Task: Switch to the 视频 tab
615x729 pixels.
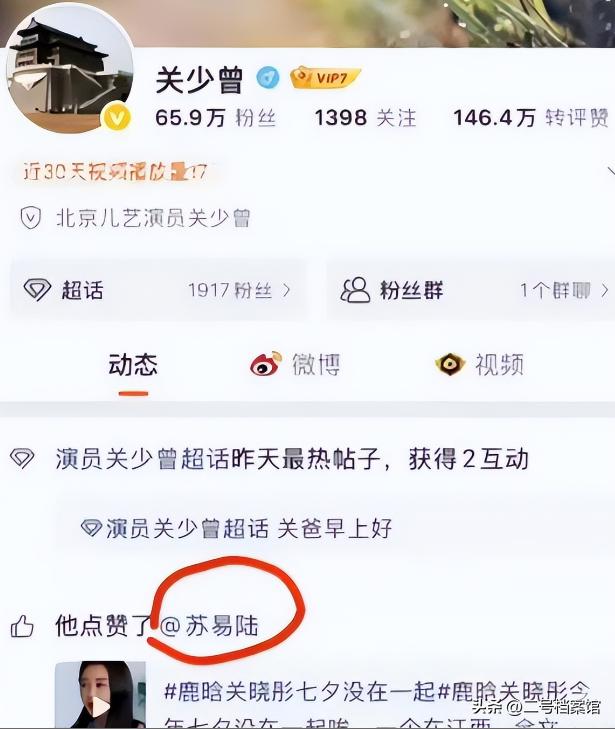Action: tap(480, 365)
